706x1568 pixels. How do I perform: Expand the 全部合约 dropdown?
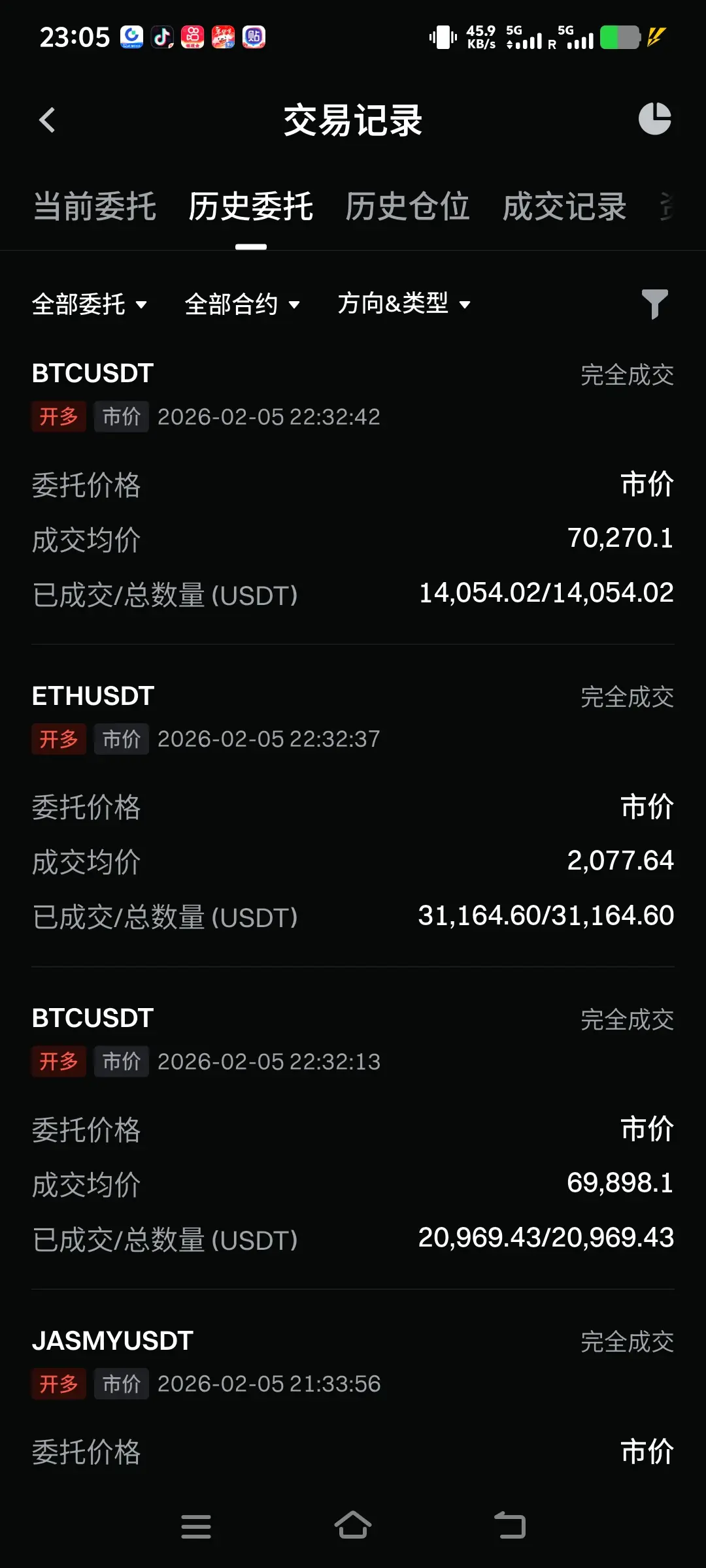(x=242, y=304)
